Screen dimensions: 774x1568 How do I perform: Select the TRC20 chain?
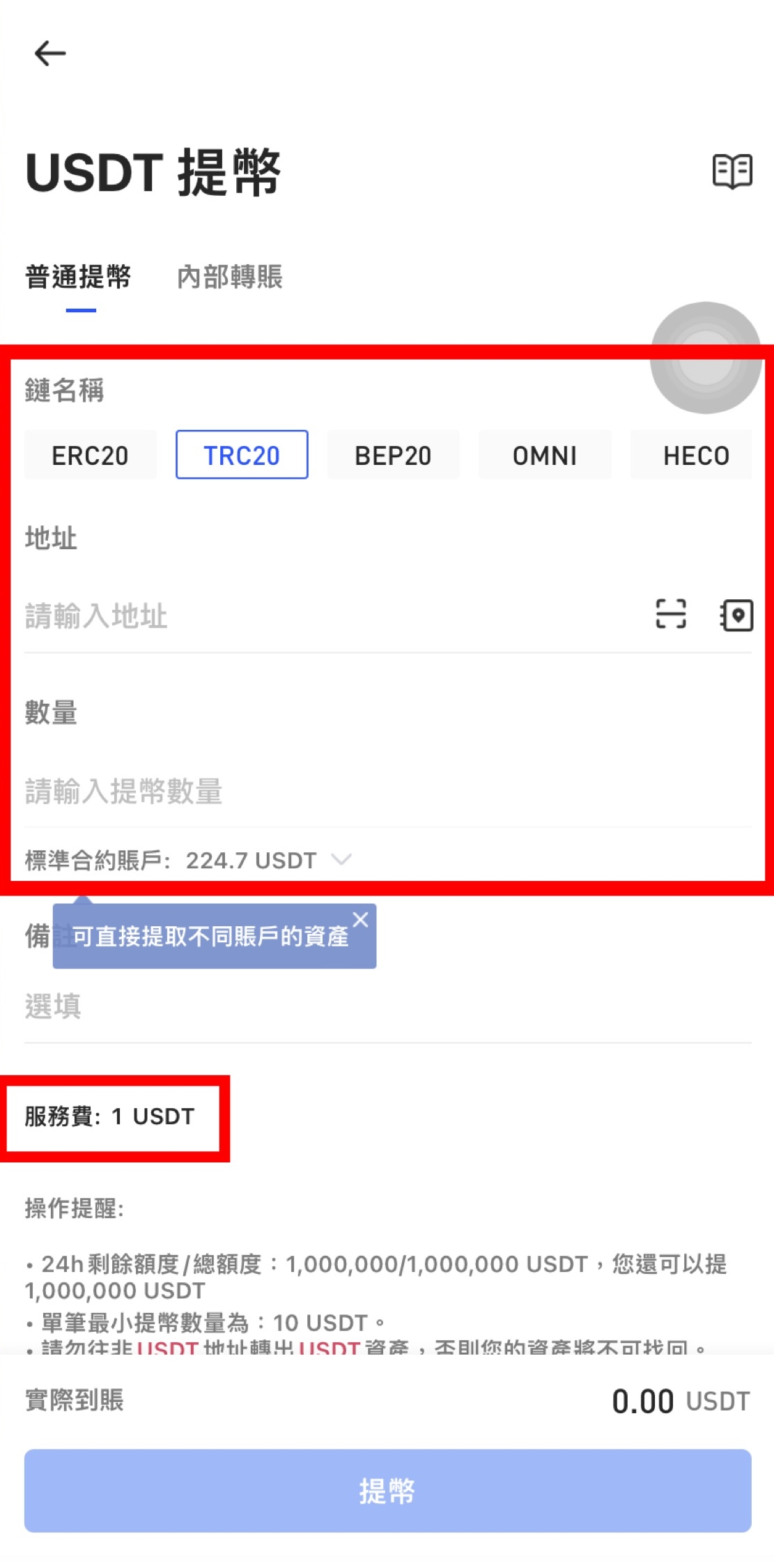(242, 455)
